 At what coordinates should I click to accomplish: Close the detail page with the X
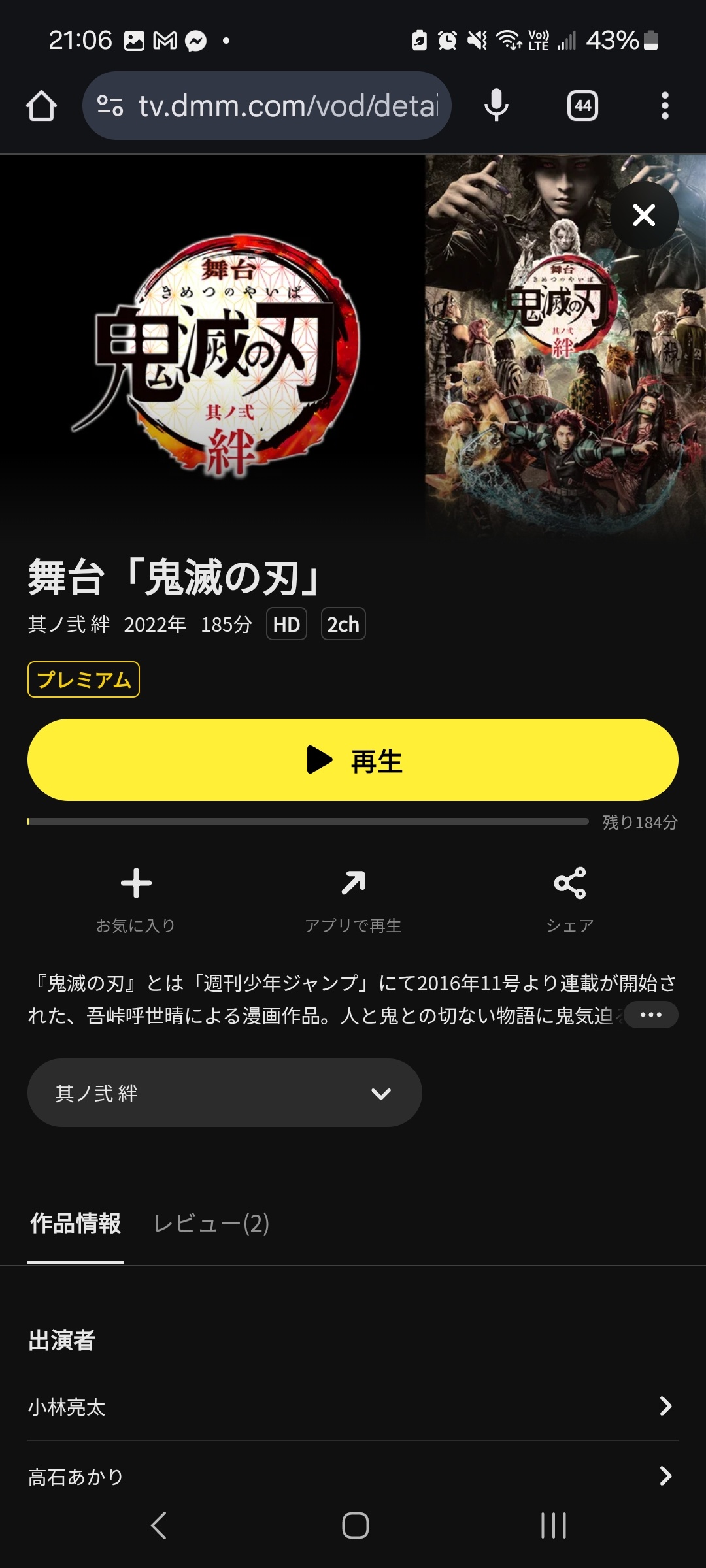point(644,215)
